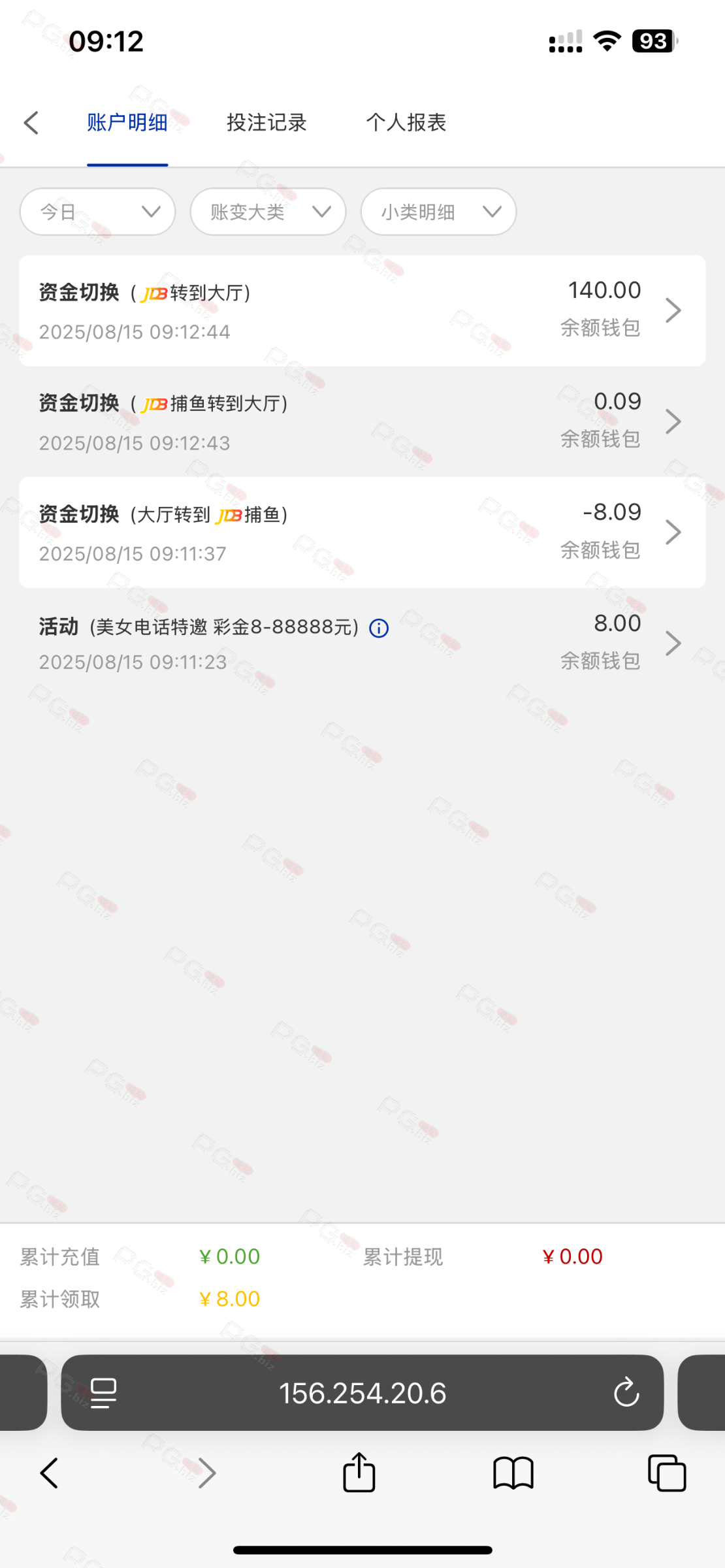The image size is (725, 1568).
Task: View the 0.09 捕鱼转到大厅 record
Action: pyautogui.click(x=362, y=421)
